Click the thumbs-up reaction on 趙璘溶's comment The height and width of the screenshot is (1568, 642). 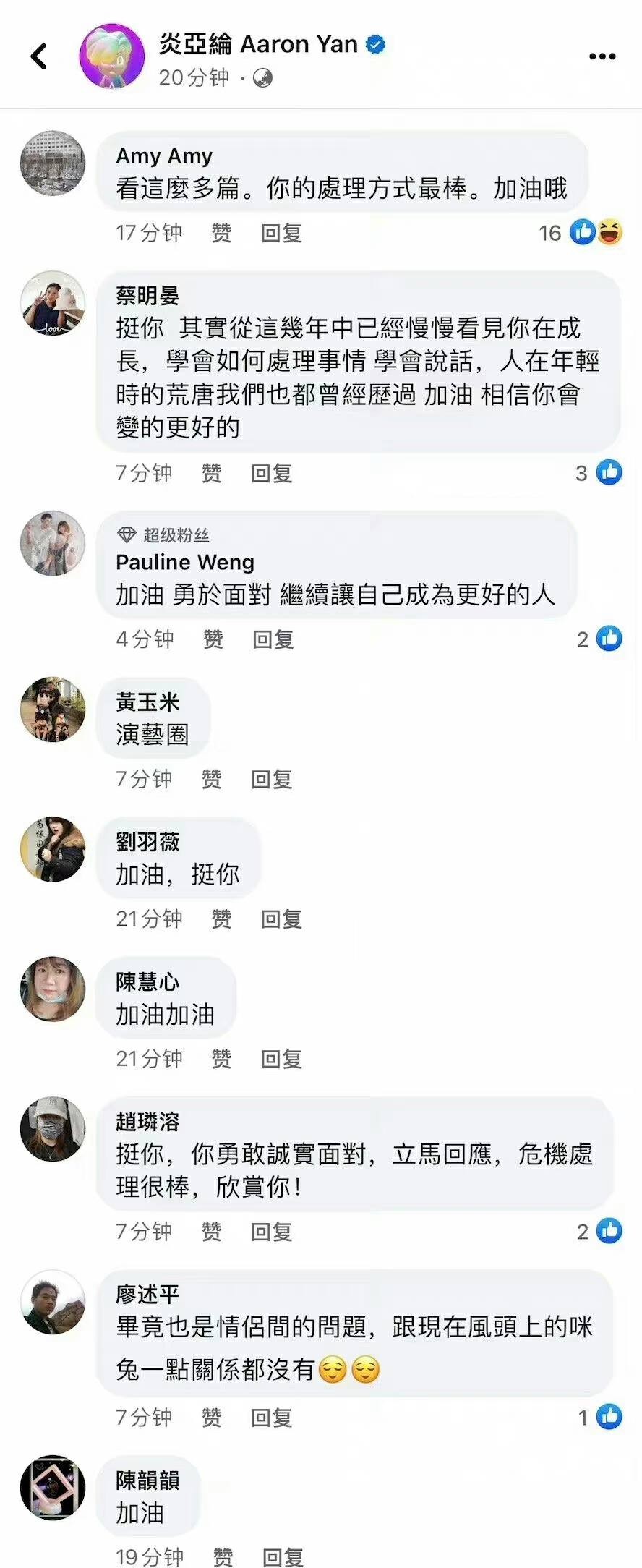[609, 1232]
